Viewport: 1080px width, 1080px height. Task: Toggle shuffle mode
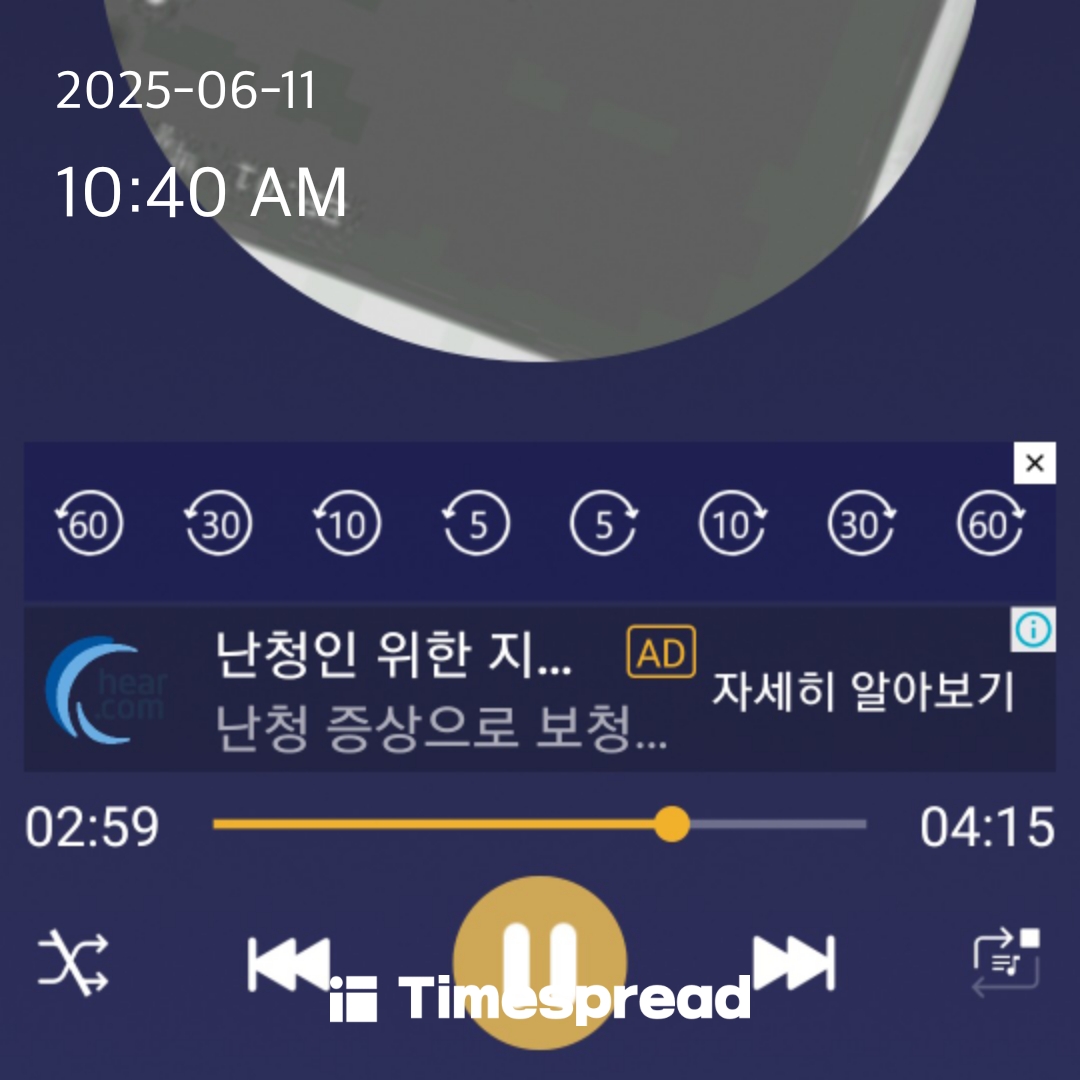(73, 963)
